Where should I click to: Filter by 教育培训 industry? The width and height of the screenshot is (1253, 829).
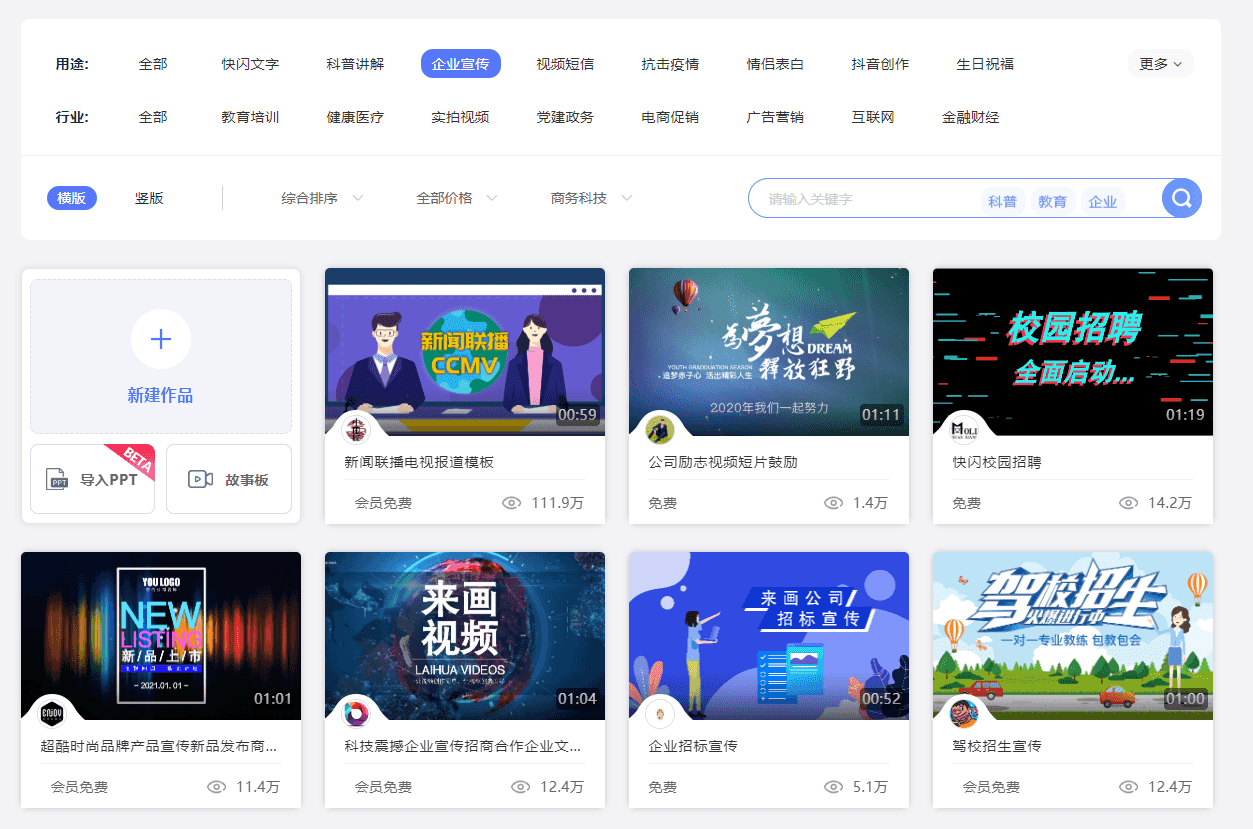click(250, 117)
